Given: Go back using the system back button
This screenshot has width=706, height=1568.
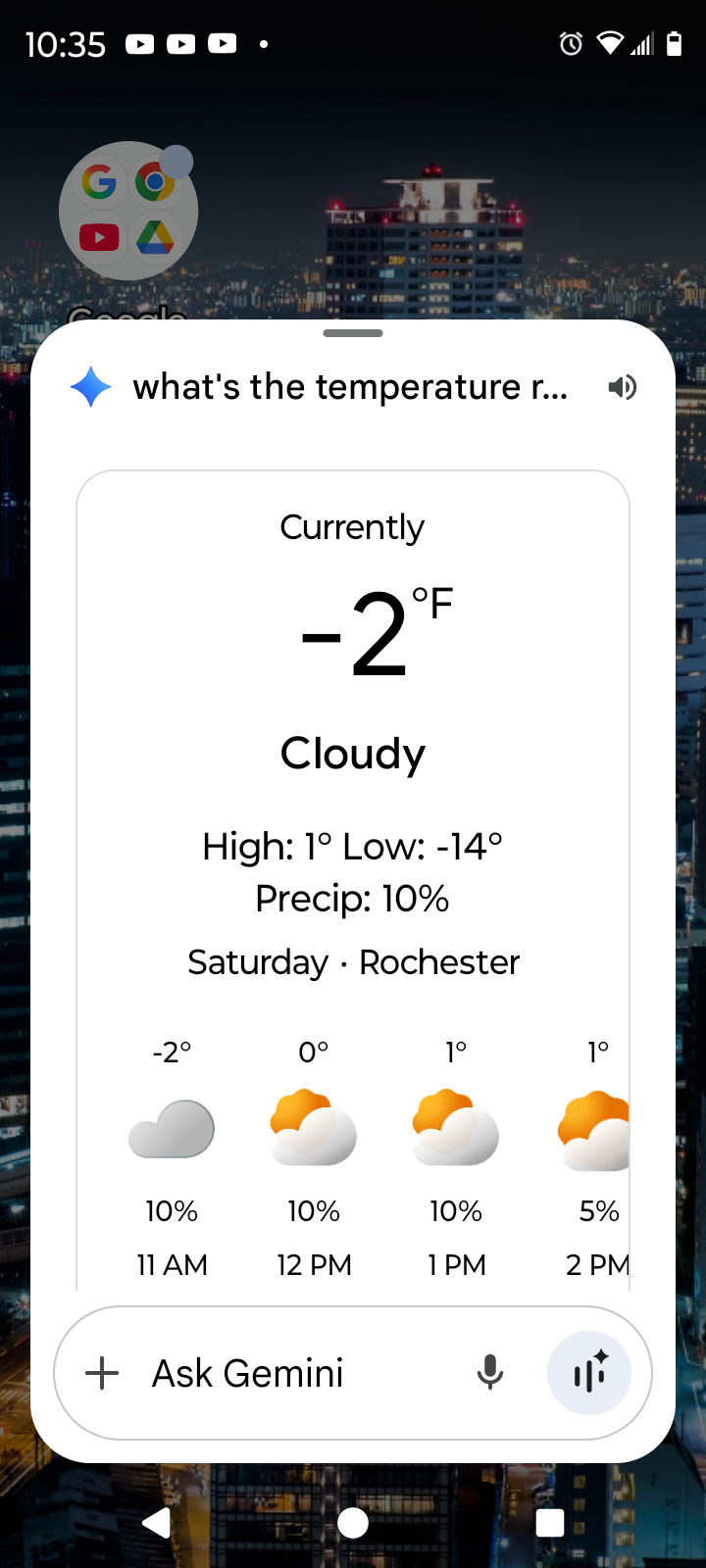Looking at the screenshot, I should (157, 1523).
